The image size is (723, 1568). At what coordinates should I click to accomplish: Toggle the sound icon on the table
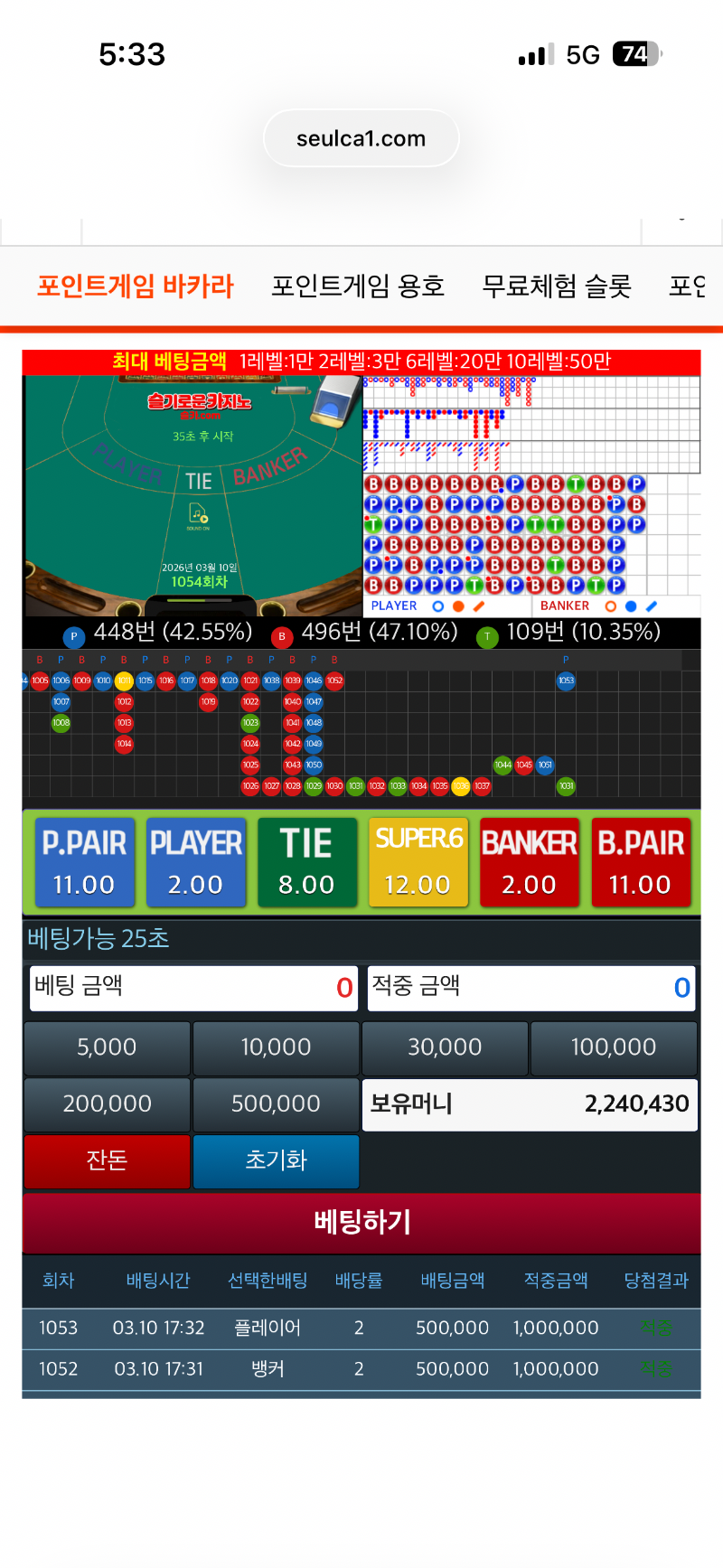click(x=198, y=515)
